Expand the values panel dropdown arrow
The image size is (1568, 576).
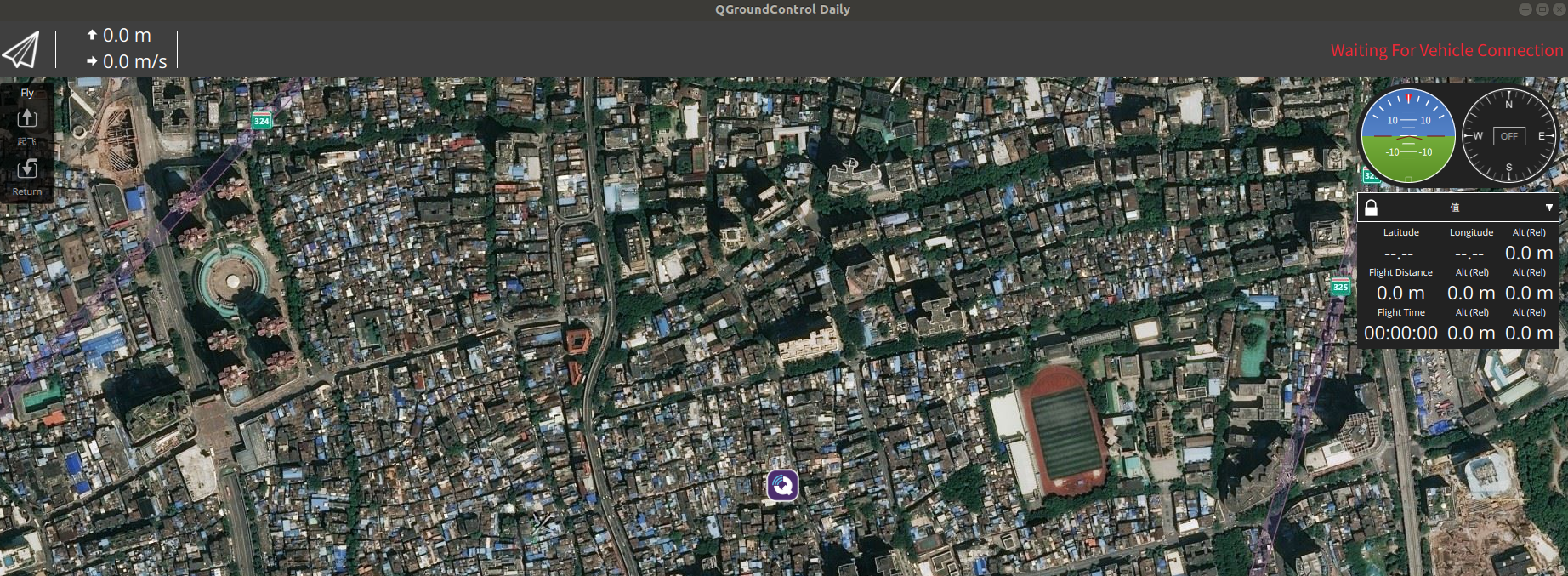(1548, 208)
